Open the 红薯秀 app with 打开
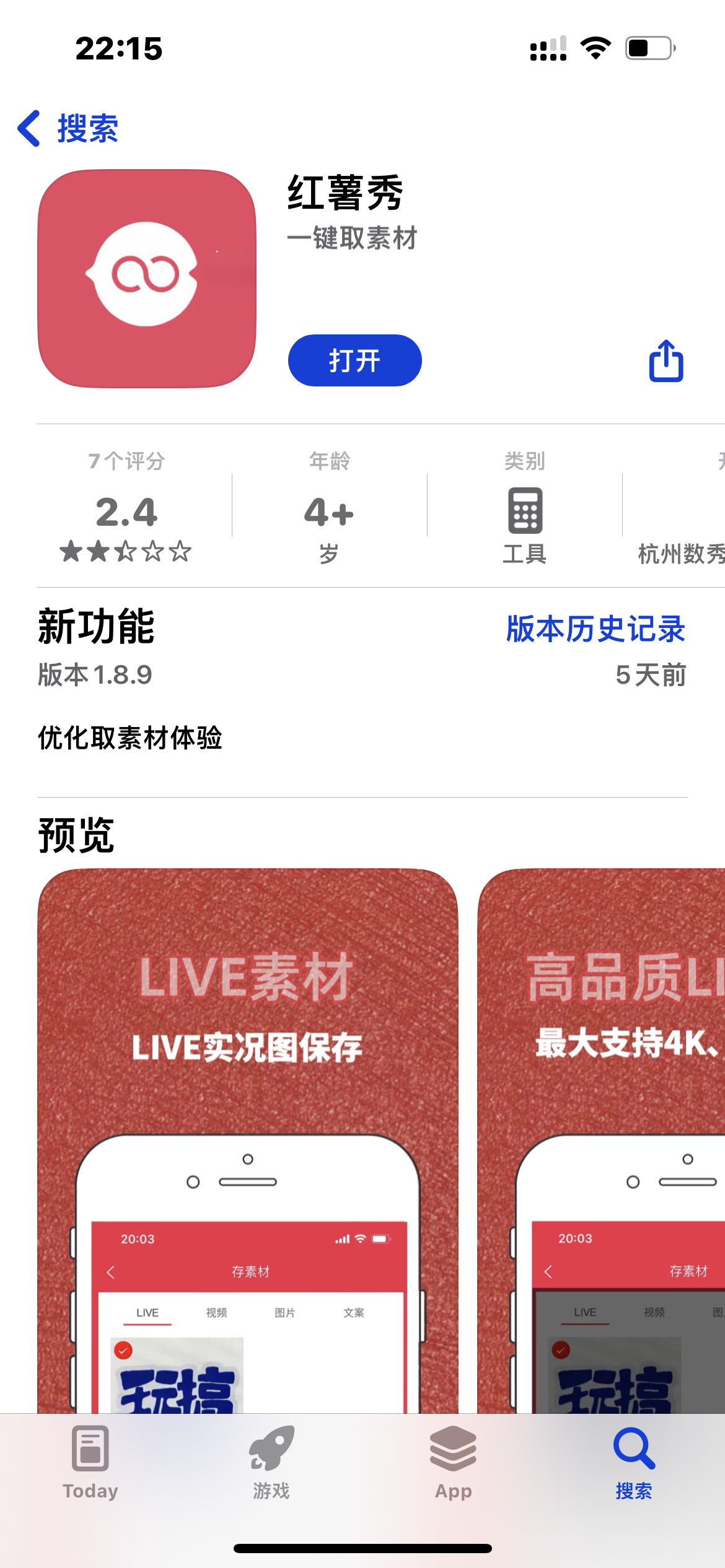This screenshot has height=1568, width=725. (354, 360)
